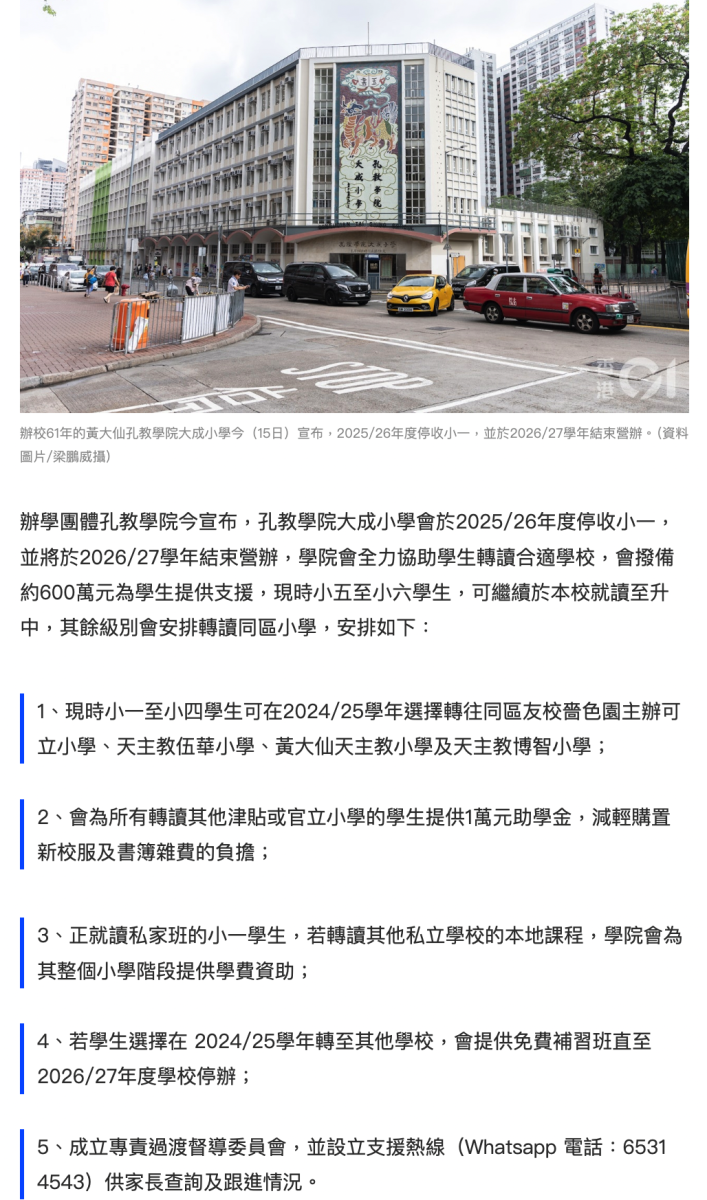The image size is (707, 1200).
Task: Open the school building article photo
Action: pyautogui.click(x=354, y=206)
